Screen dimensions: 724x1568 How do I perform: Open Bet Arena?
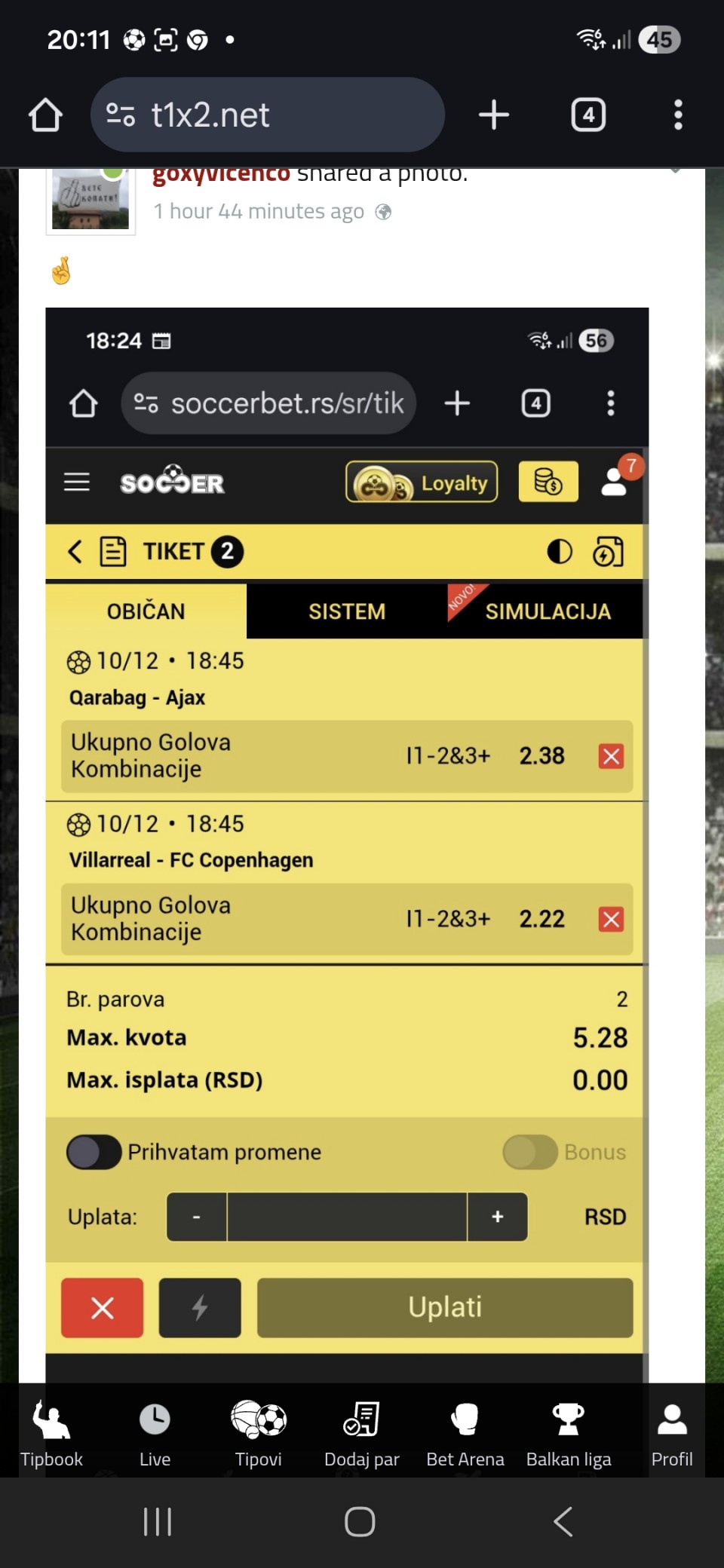[465, 1435]
